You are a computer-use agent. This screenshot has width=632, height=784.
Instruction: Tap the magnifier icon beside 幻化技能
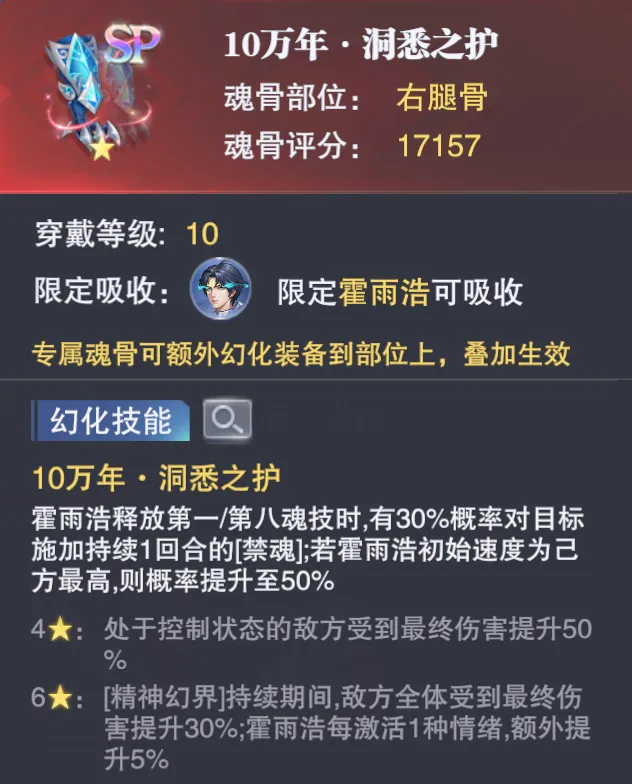227,421
